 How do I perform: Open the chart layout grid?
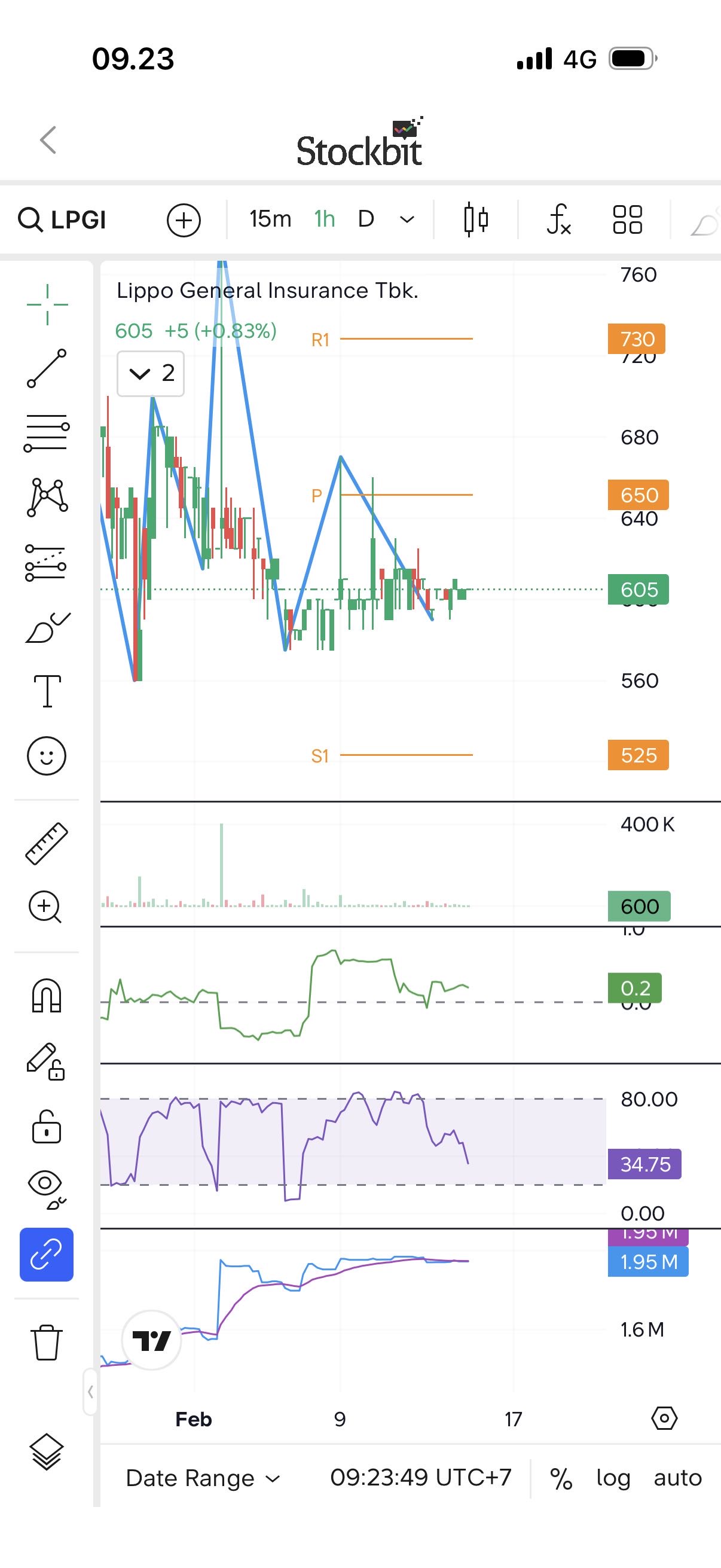[627, 219]
